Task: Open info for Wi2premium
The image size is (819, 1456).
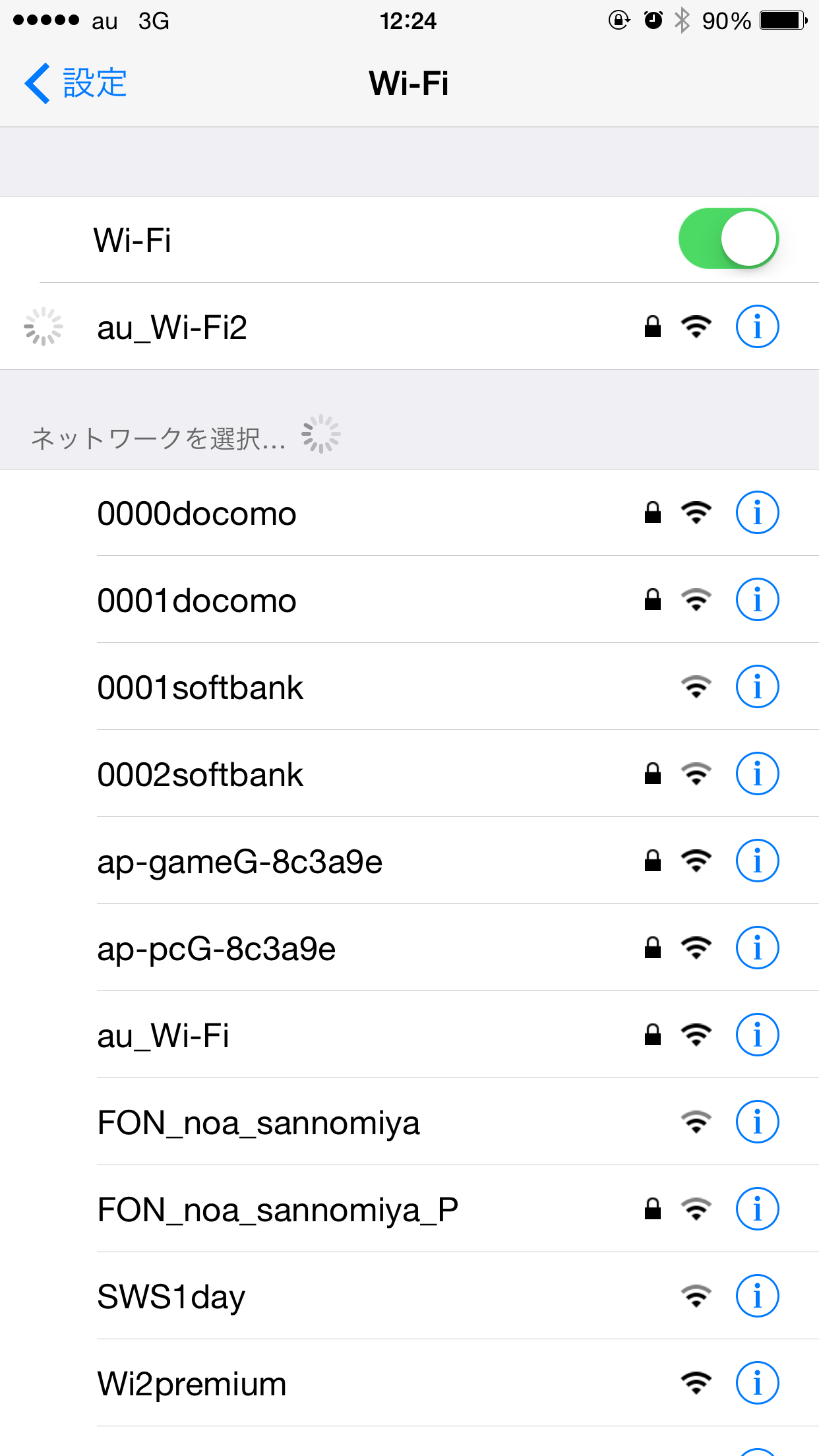Action: pyautogui.click(x=757, y=1383)
